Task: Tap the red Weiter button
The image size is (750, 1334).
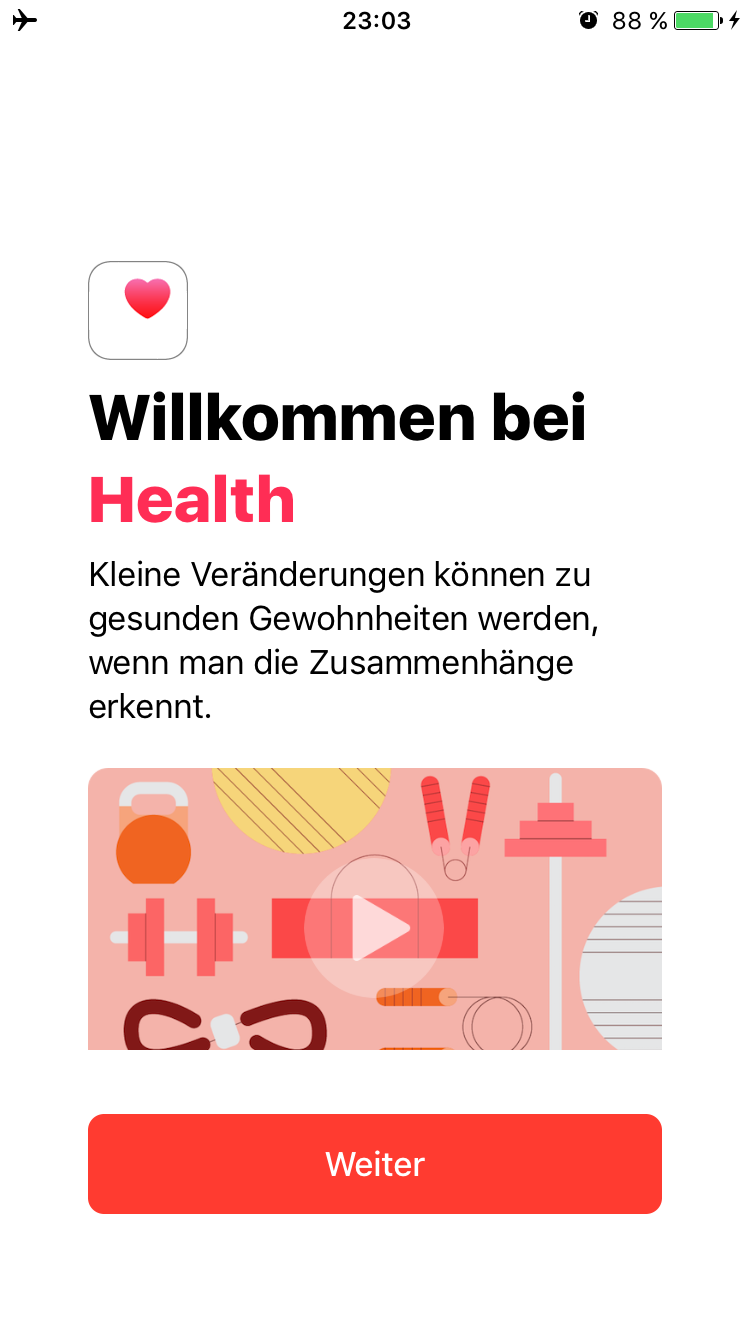Action: [x=375, y=1164]
